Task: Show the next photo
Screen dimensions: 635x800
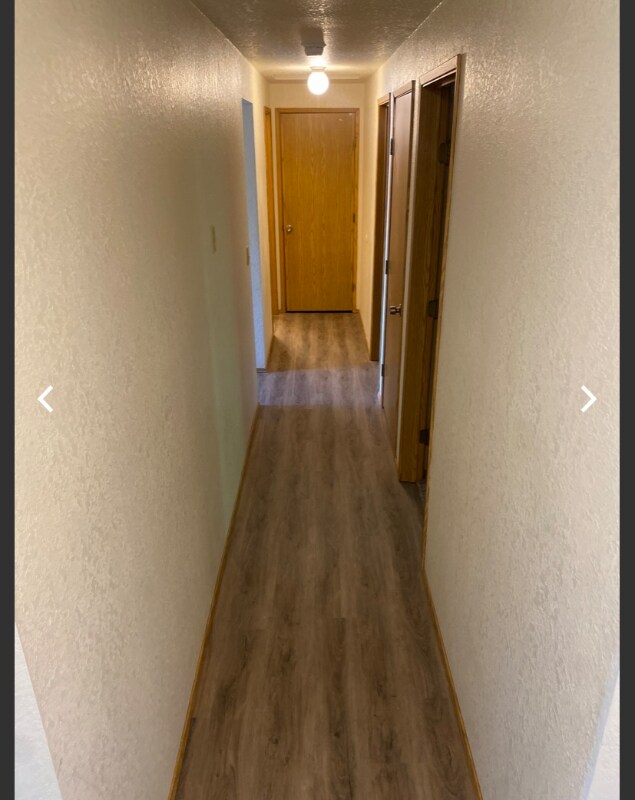Action: [588, 399]
